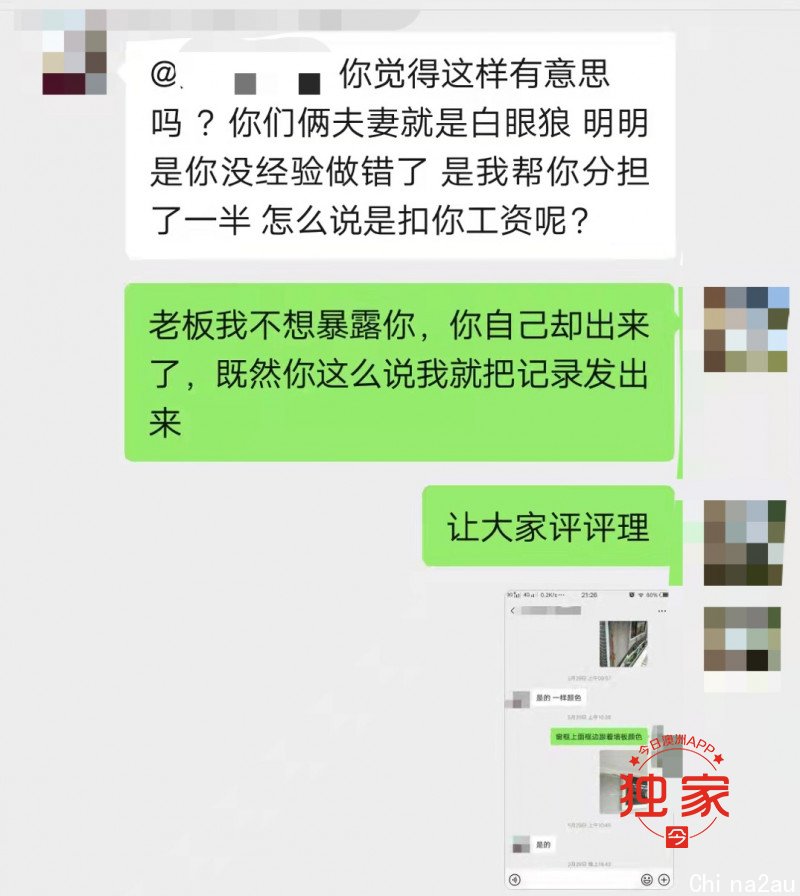This screenshot has height=896, width=800.
Task: Tap avatar beside the 老板我不想暴露你 message
Action: pos(745,329)
